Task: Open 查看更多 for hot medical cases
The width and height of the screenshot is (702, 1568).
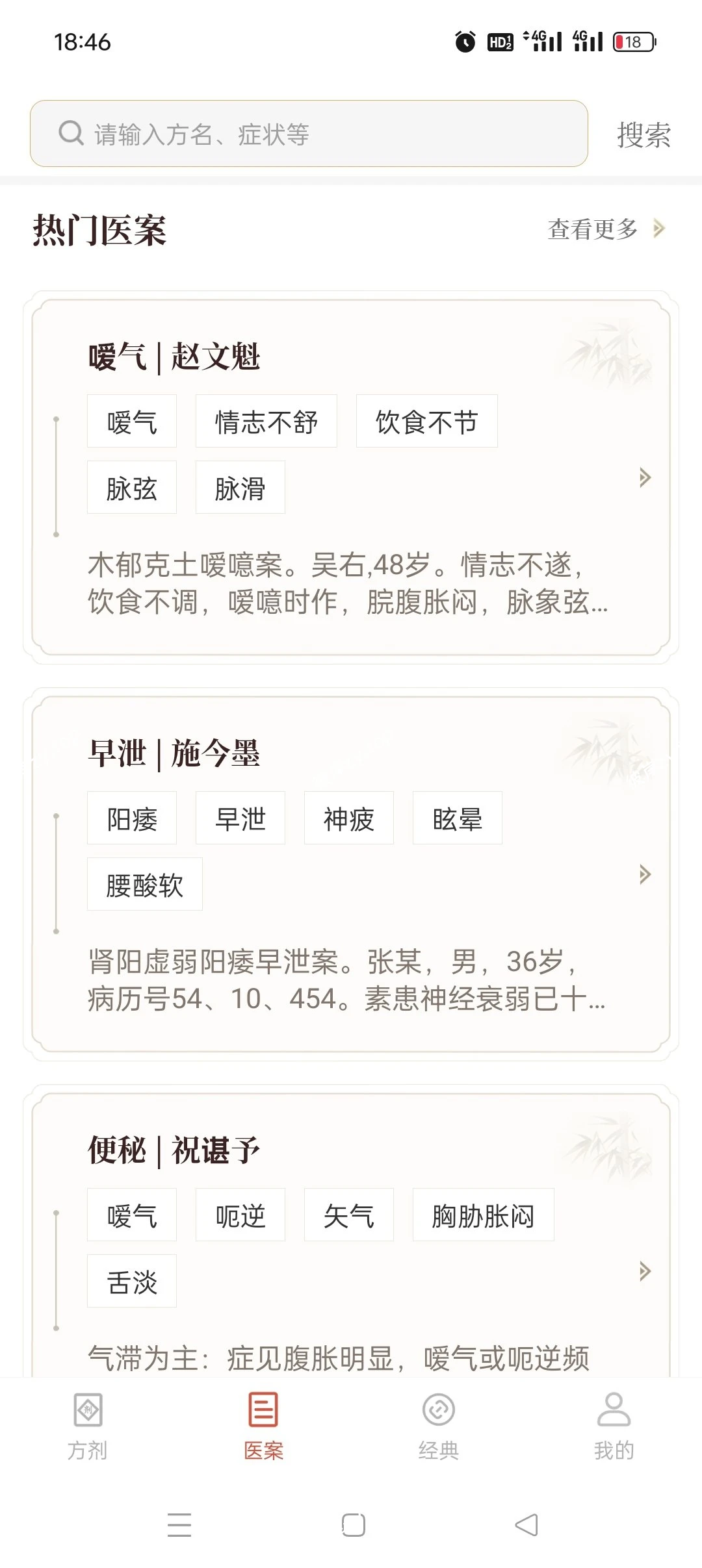Action: pos(593,229)
